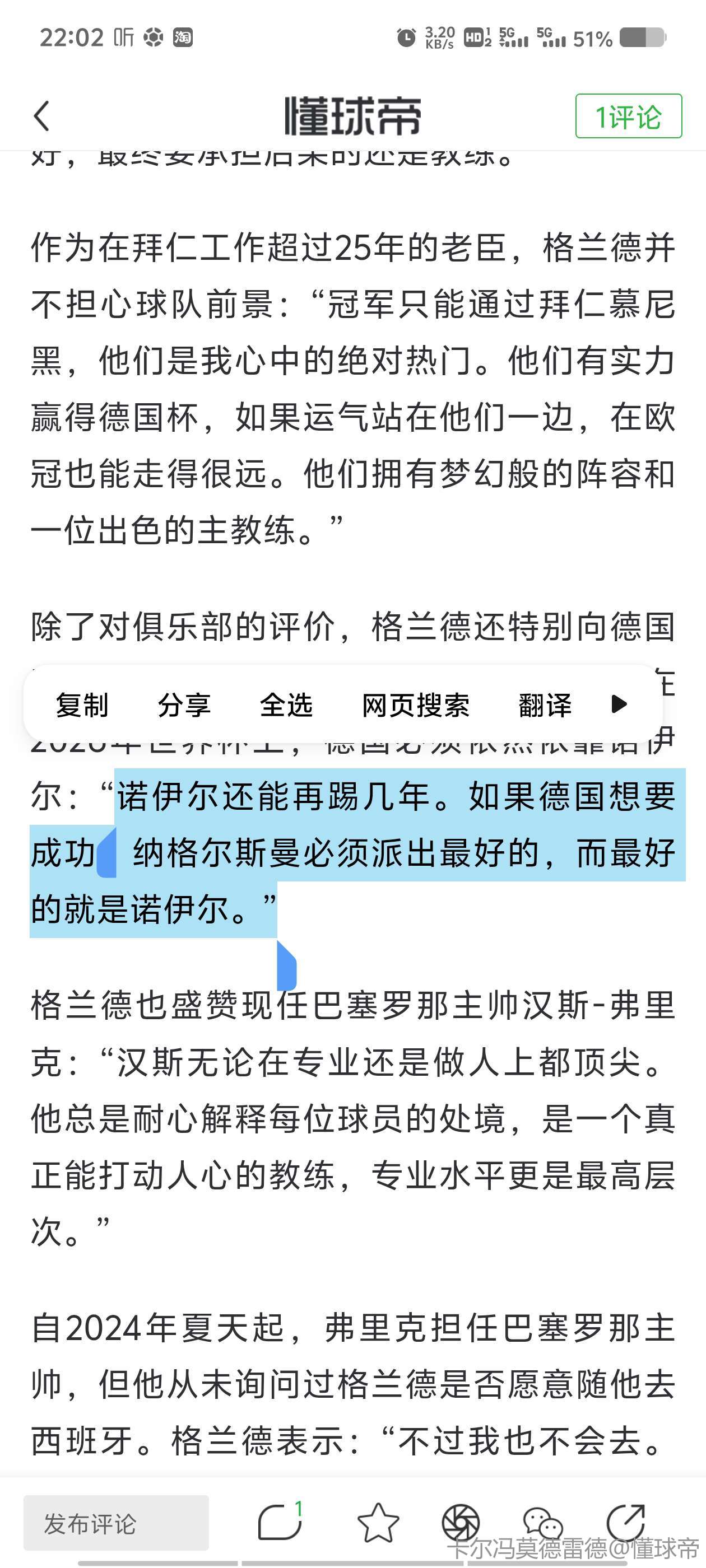Go back using the top-left arrow
This screenshot has height=1568, width=706.
41,116
